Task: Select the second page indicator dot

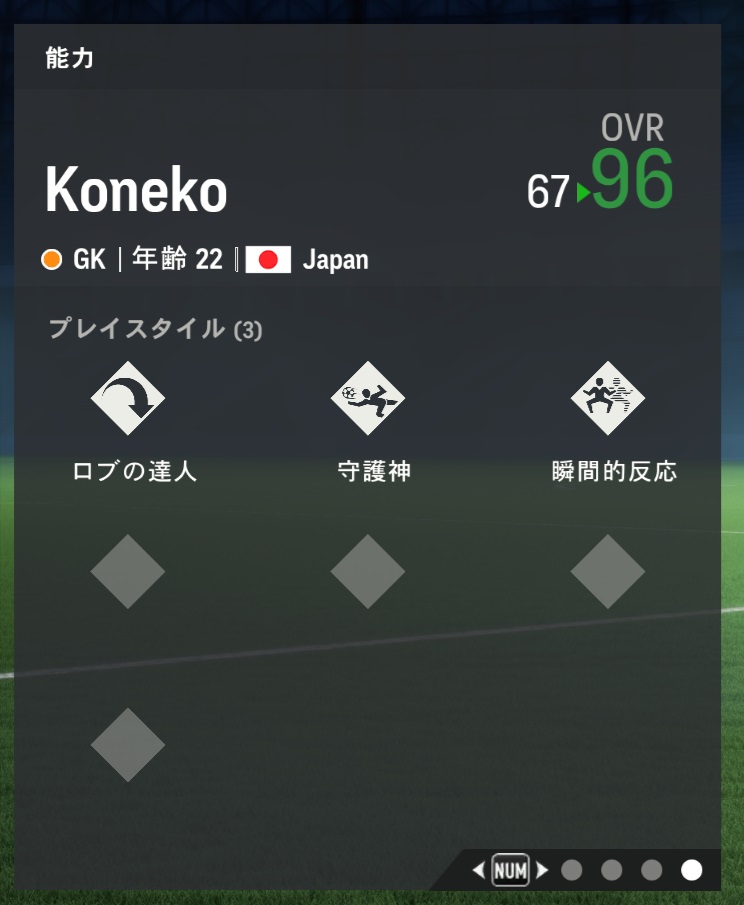Action: (612, 870)
